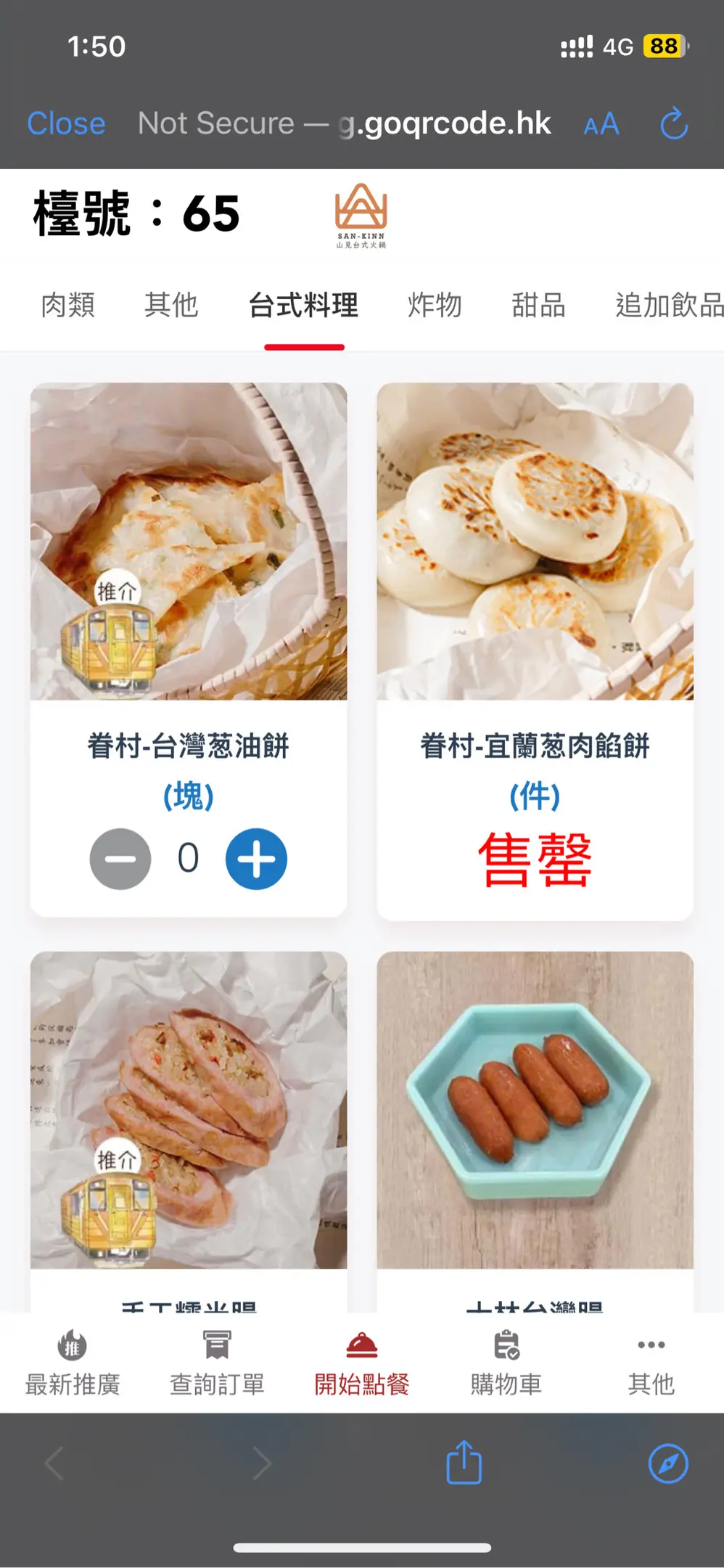This screenshot has width=724, height=1568.
Task: View the 眷村-宜蘭葱肉餡餅 dish photo
Action: (535, 541)
